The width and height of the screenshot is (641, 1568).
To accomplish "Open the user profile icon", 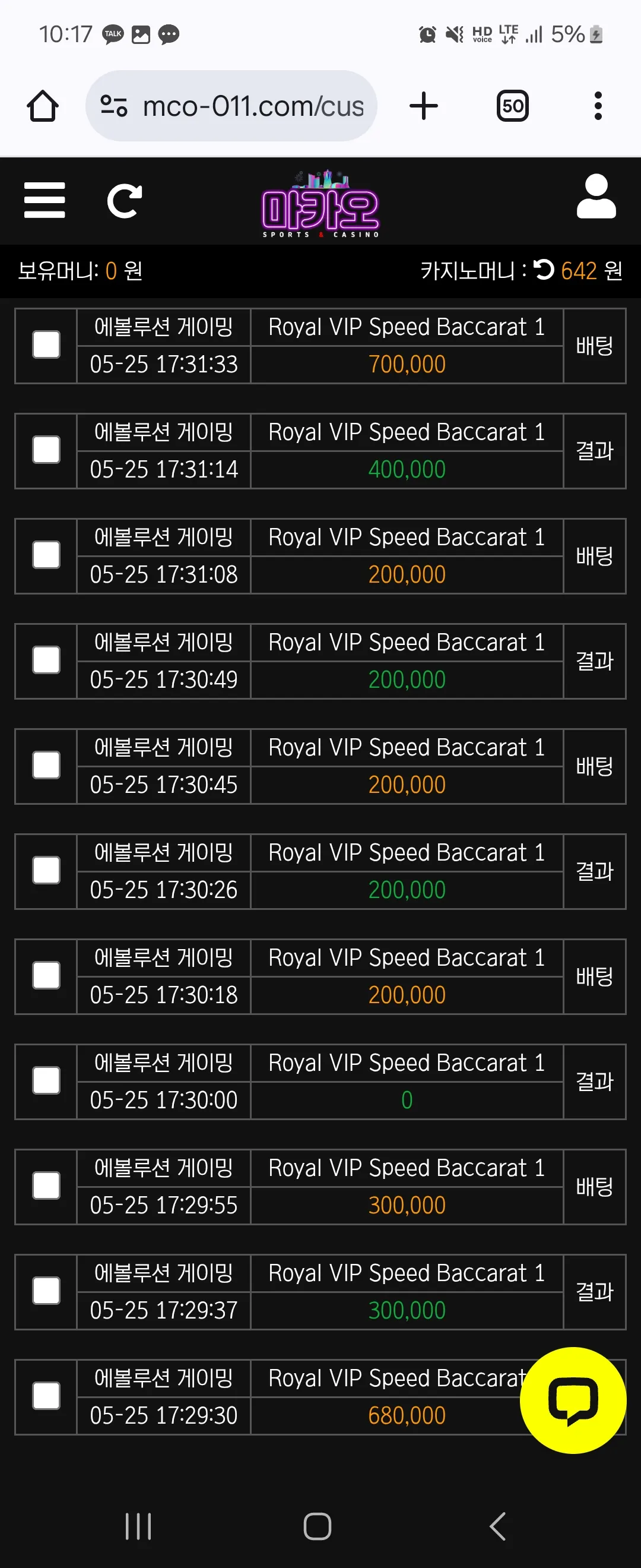I will click(596, 197).
